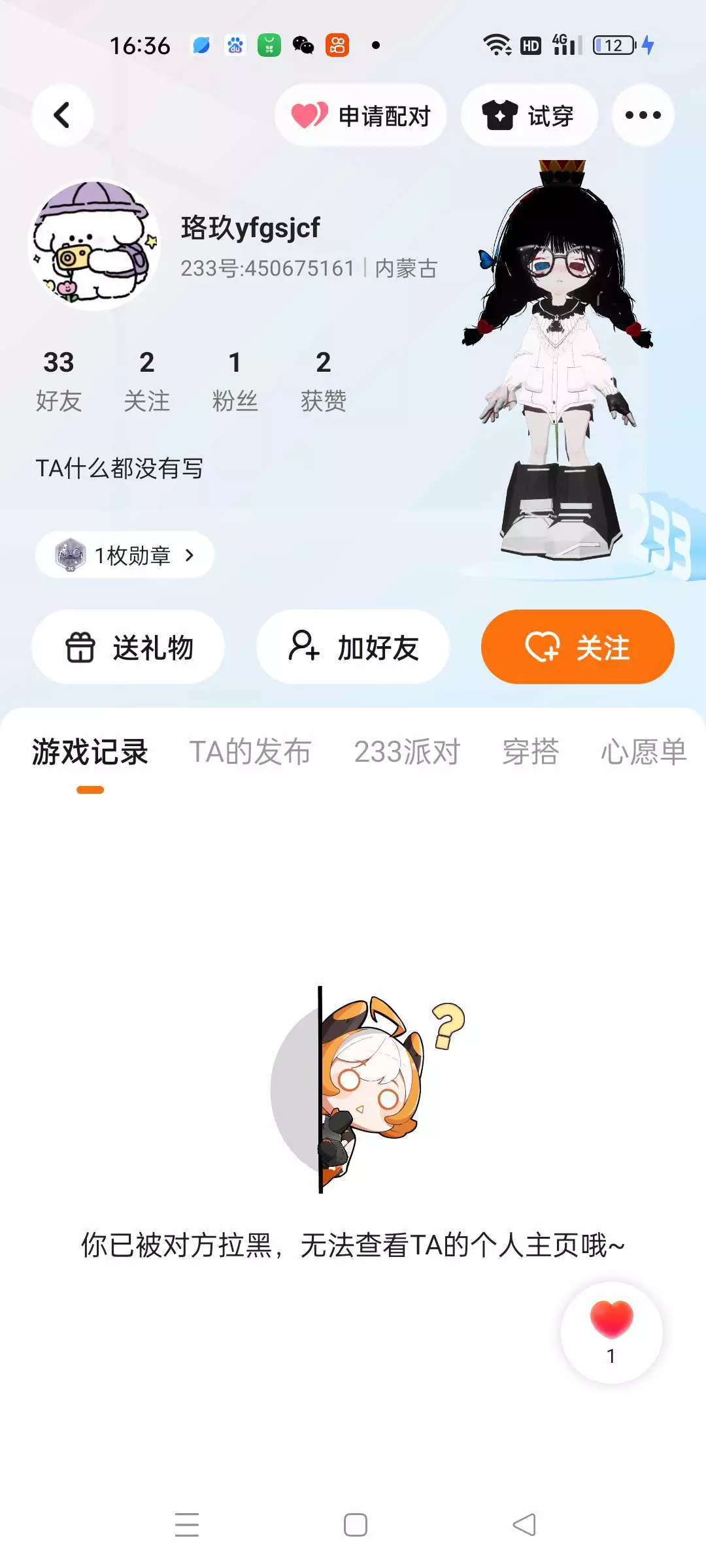
Task: Tap the system home button
Action: [356, 1525]
